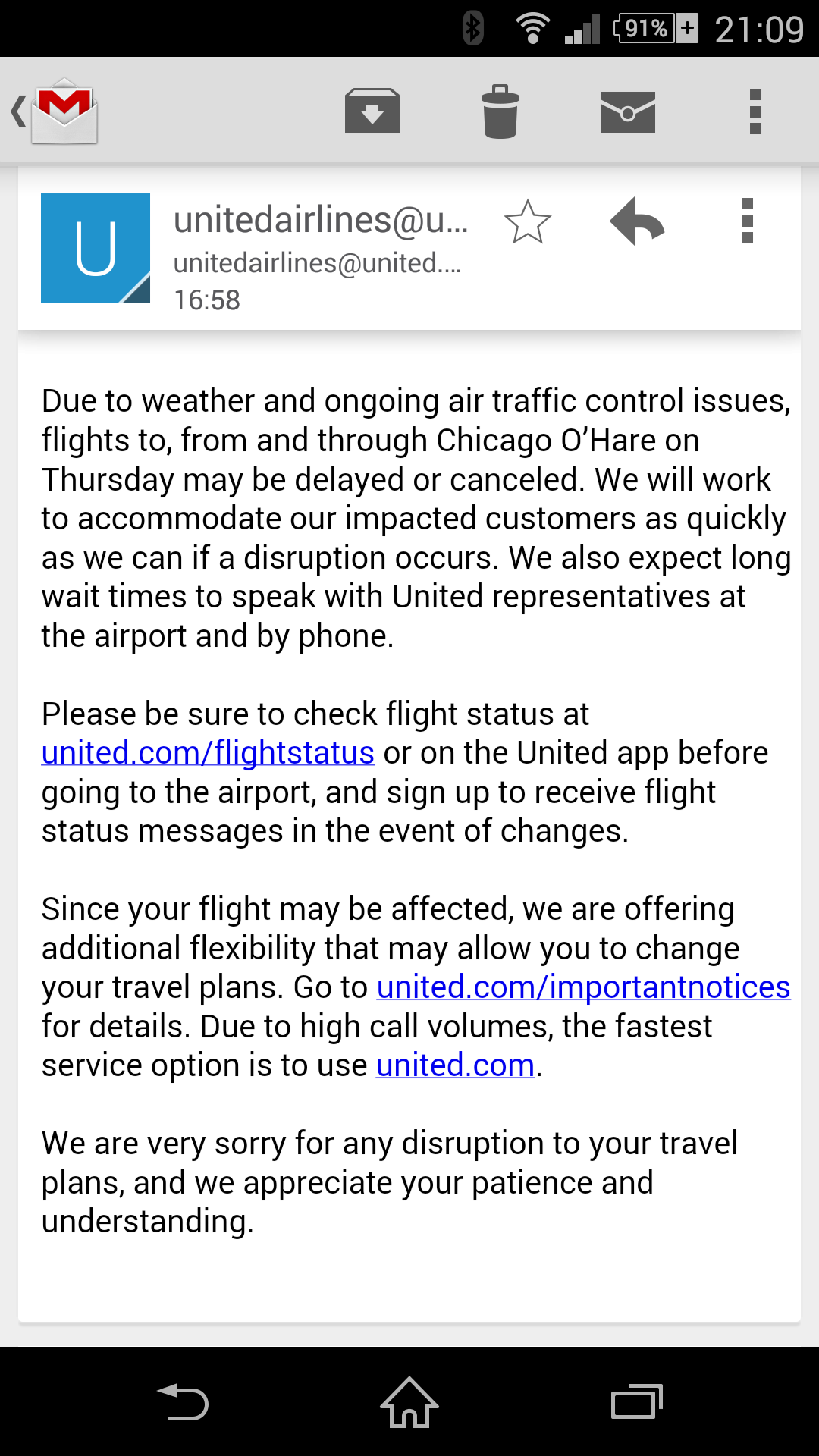Delete this email with trash icon
This screenshot has height=1456, width=819.
500,111
